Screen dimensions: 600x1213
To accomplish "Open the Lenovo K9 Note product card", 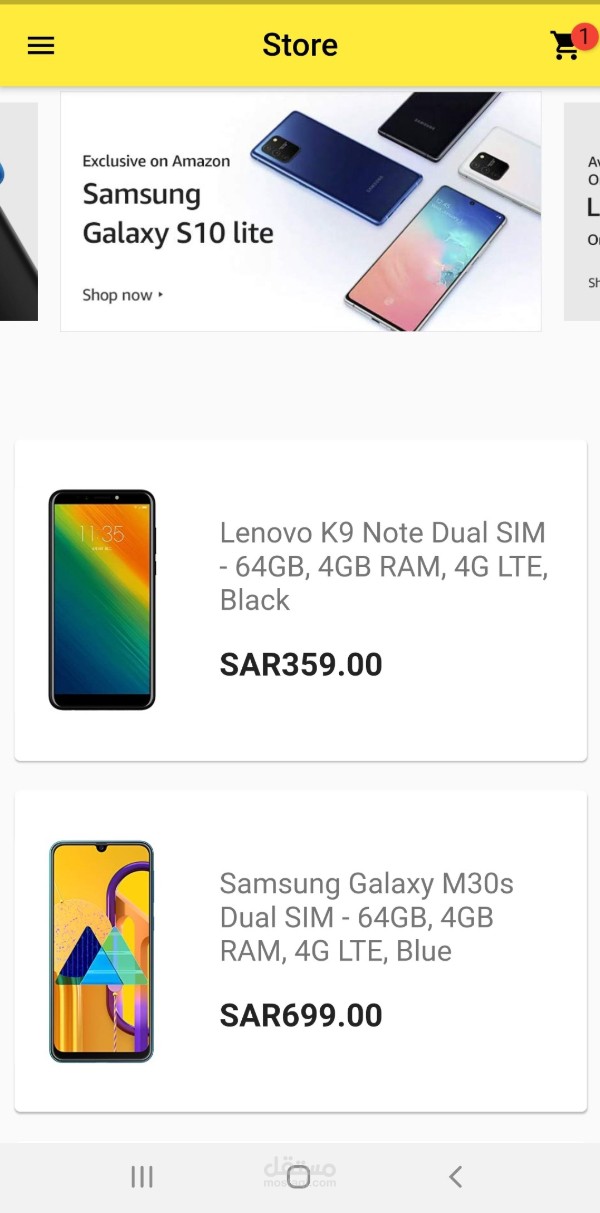I will (301, 600).
